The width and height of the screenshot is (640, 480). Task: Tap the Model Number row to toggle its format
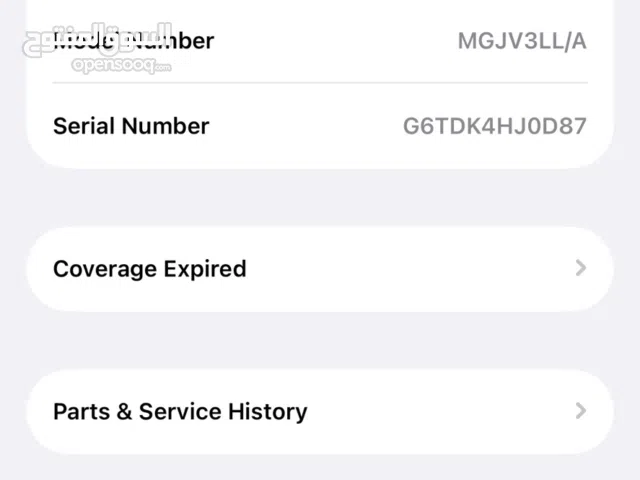click(320, 42)
